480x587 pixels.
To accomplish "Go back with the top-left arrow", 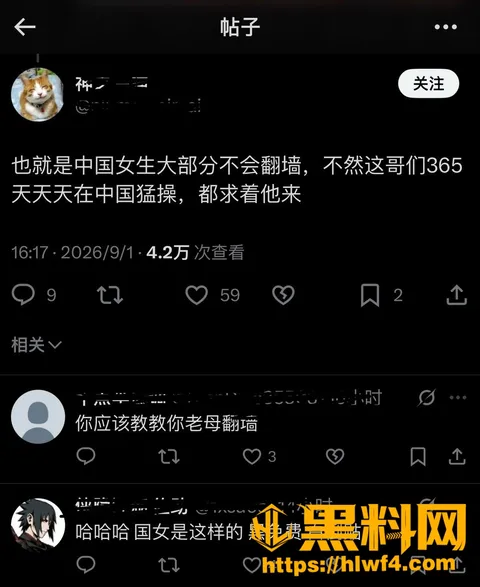I will pos(25,27).
